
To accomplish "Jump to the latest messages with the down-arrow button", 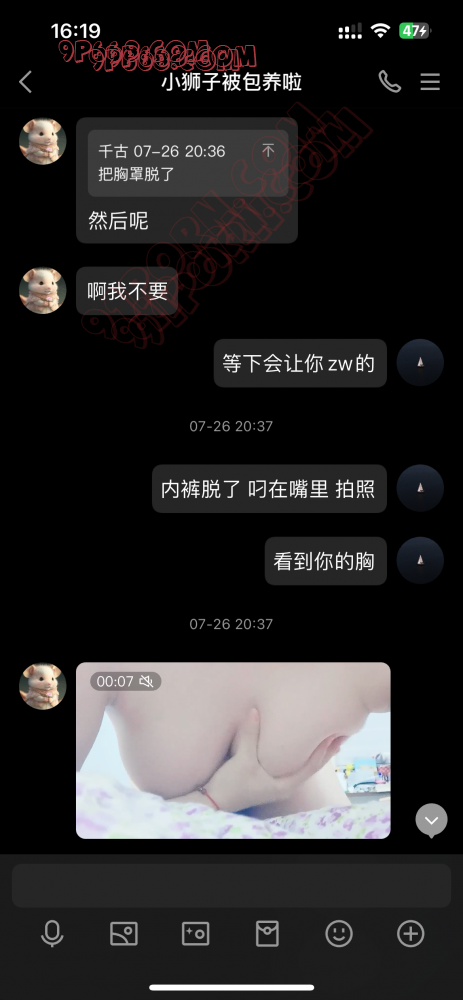I will (431, 820).
